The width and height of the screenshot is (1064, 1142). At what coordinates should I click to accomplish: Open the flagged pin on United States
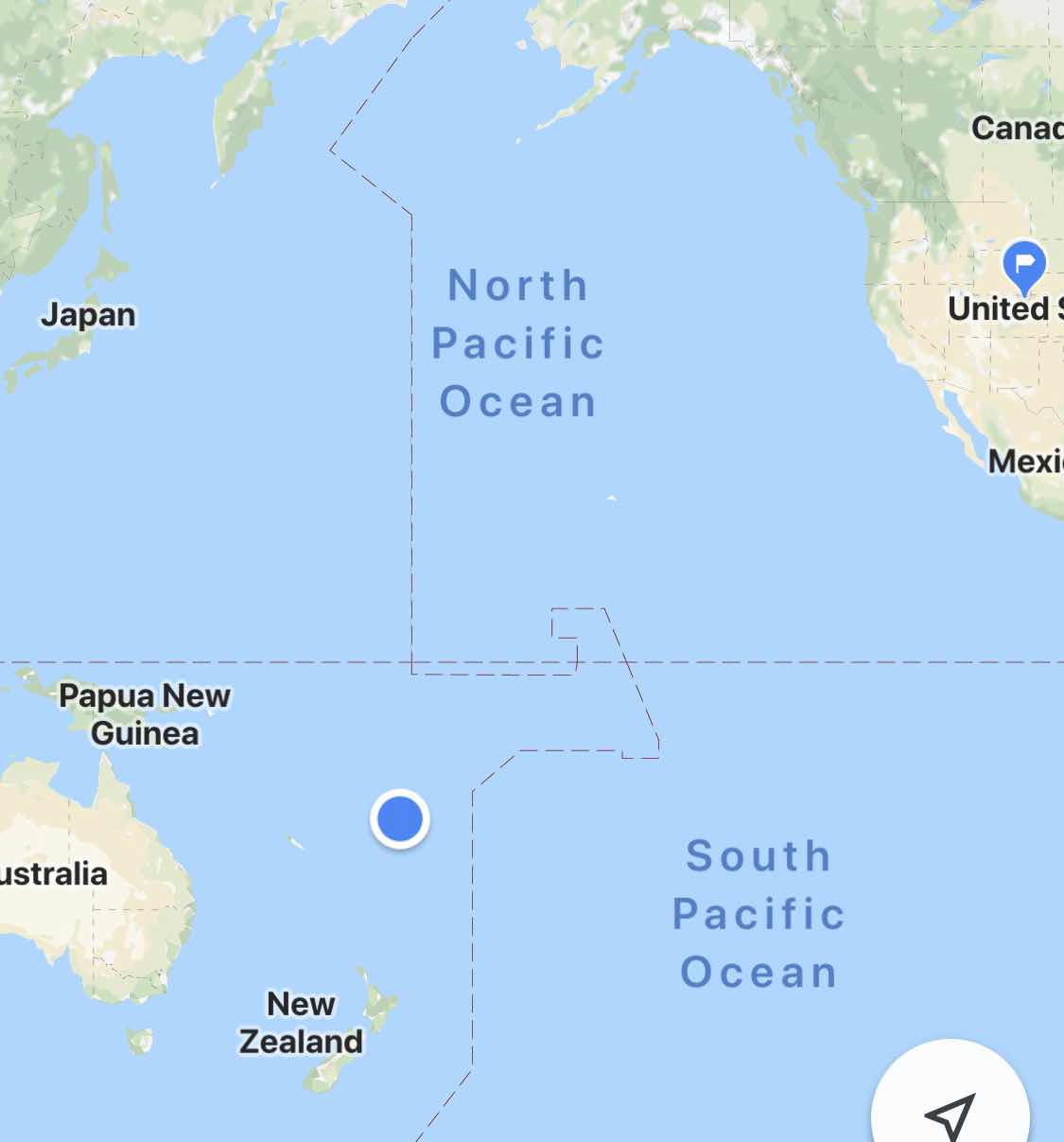(x=1023, y=266)
